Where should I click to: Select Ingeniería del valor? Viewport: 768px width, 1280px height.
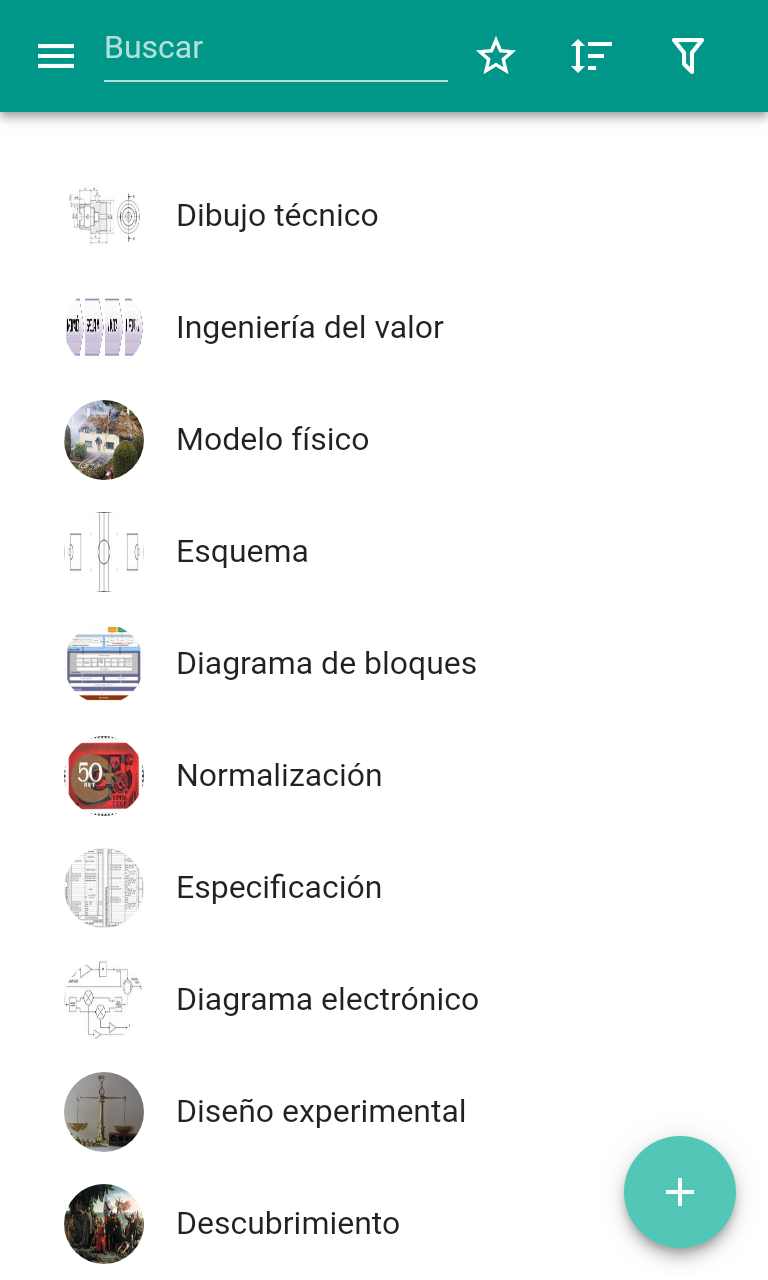309,328
